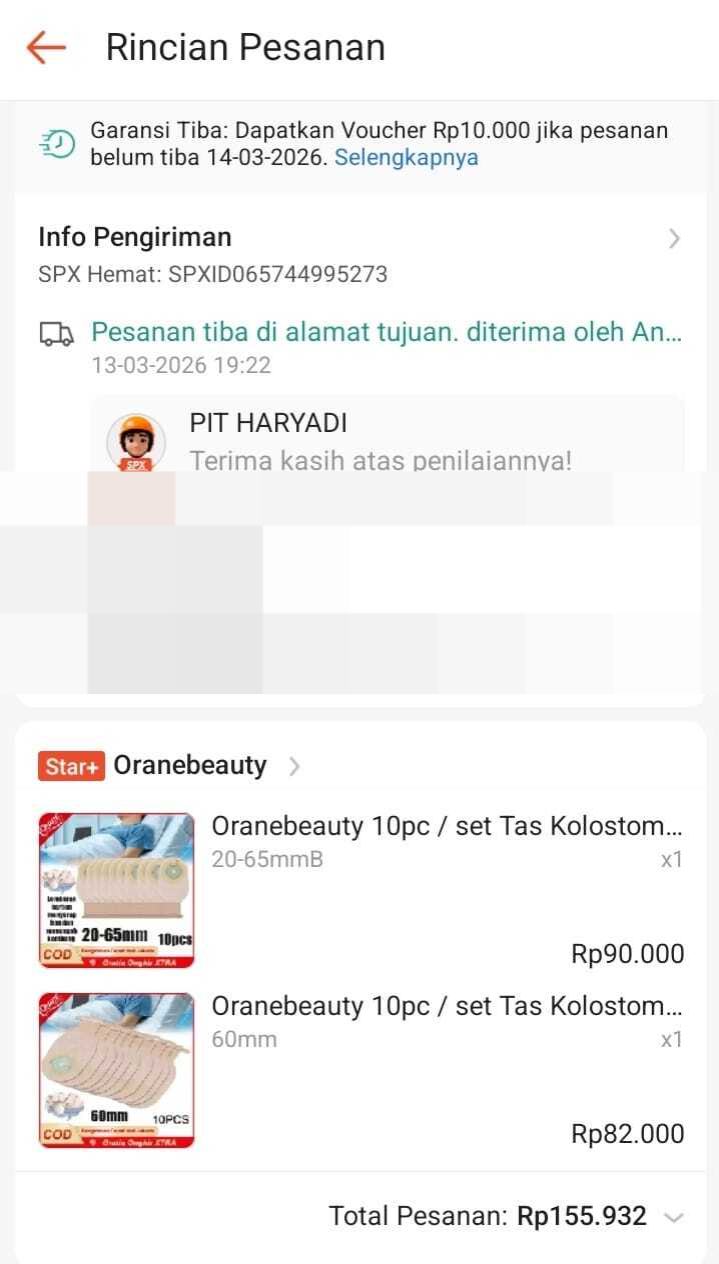Expand the Total Pesanan breakdown
719x1264 pixels.
point(673,1217)
